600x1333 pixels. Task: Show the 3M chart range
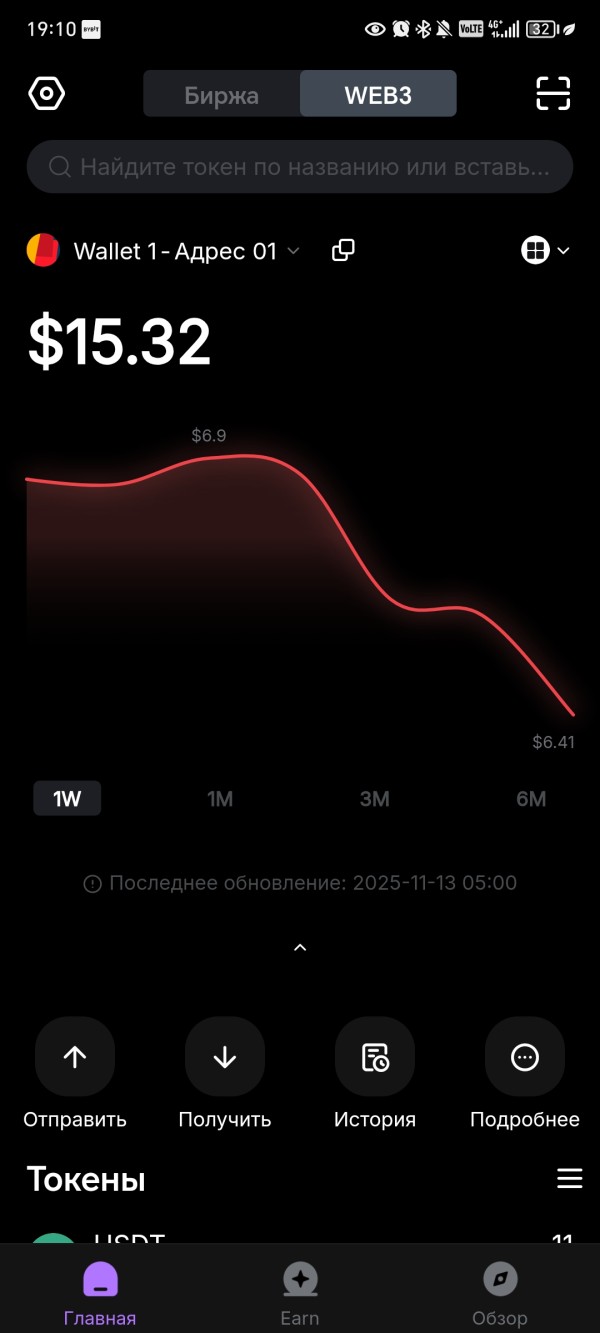click(x=374, y=799)
